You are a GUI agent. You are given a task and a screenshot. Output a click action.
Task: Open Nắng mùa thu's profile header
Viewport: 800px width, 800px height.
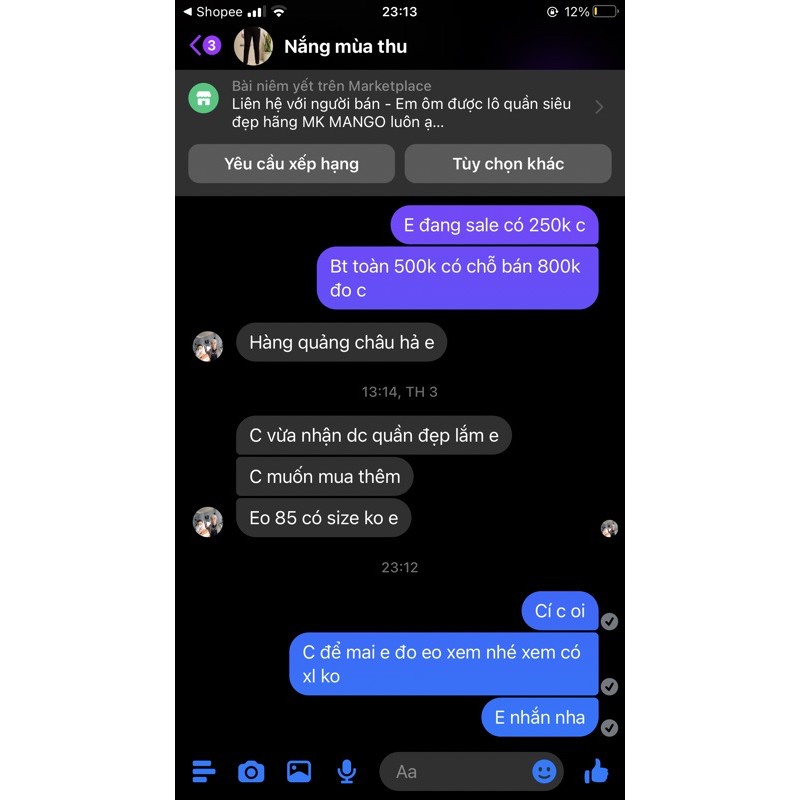click(x=345, y=46)
